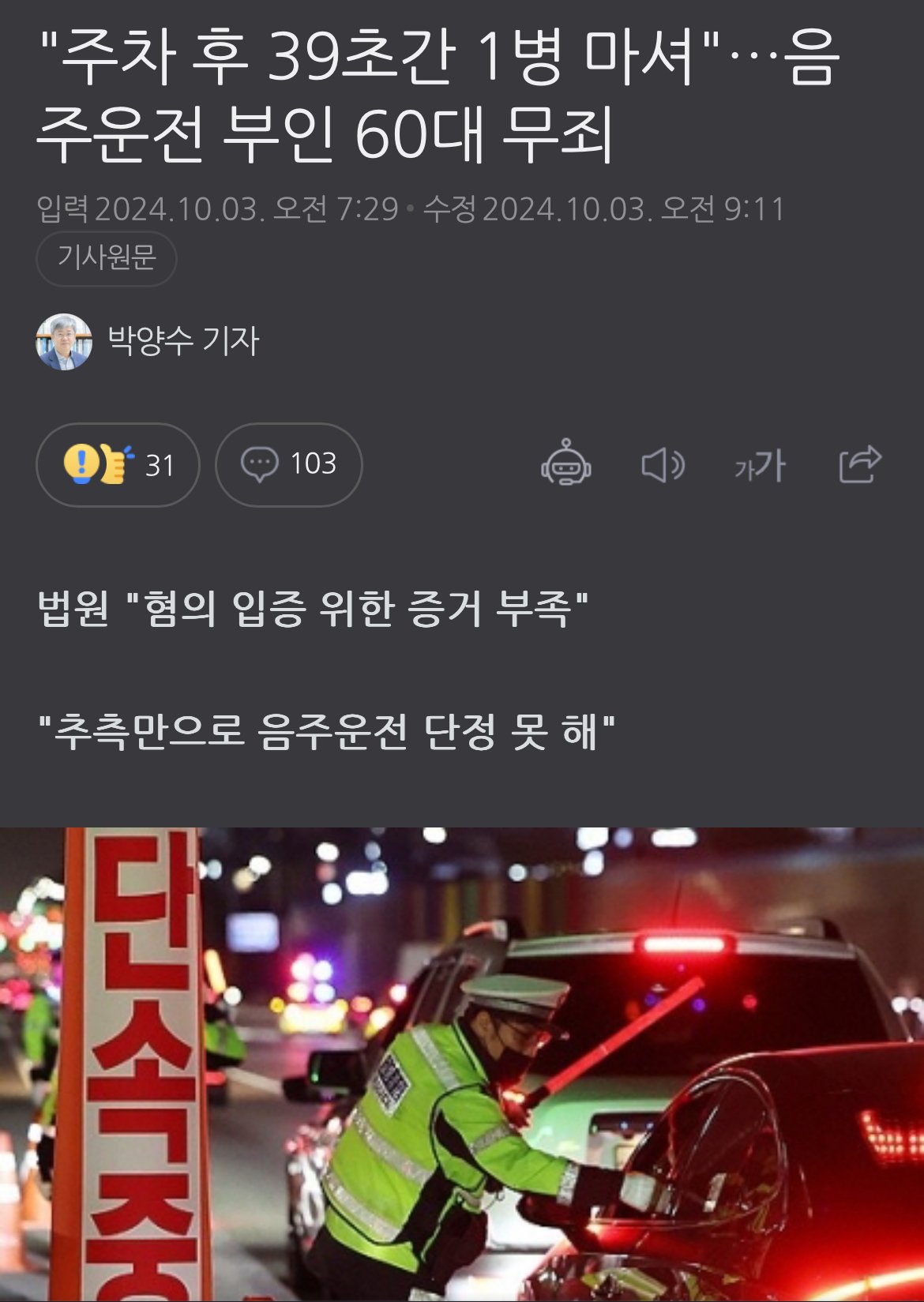Listen to the article with speaker icon
The image size is (924, 1302).
662,465
